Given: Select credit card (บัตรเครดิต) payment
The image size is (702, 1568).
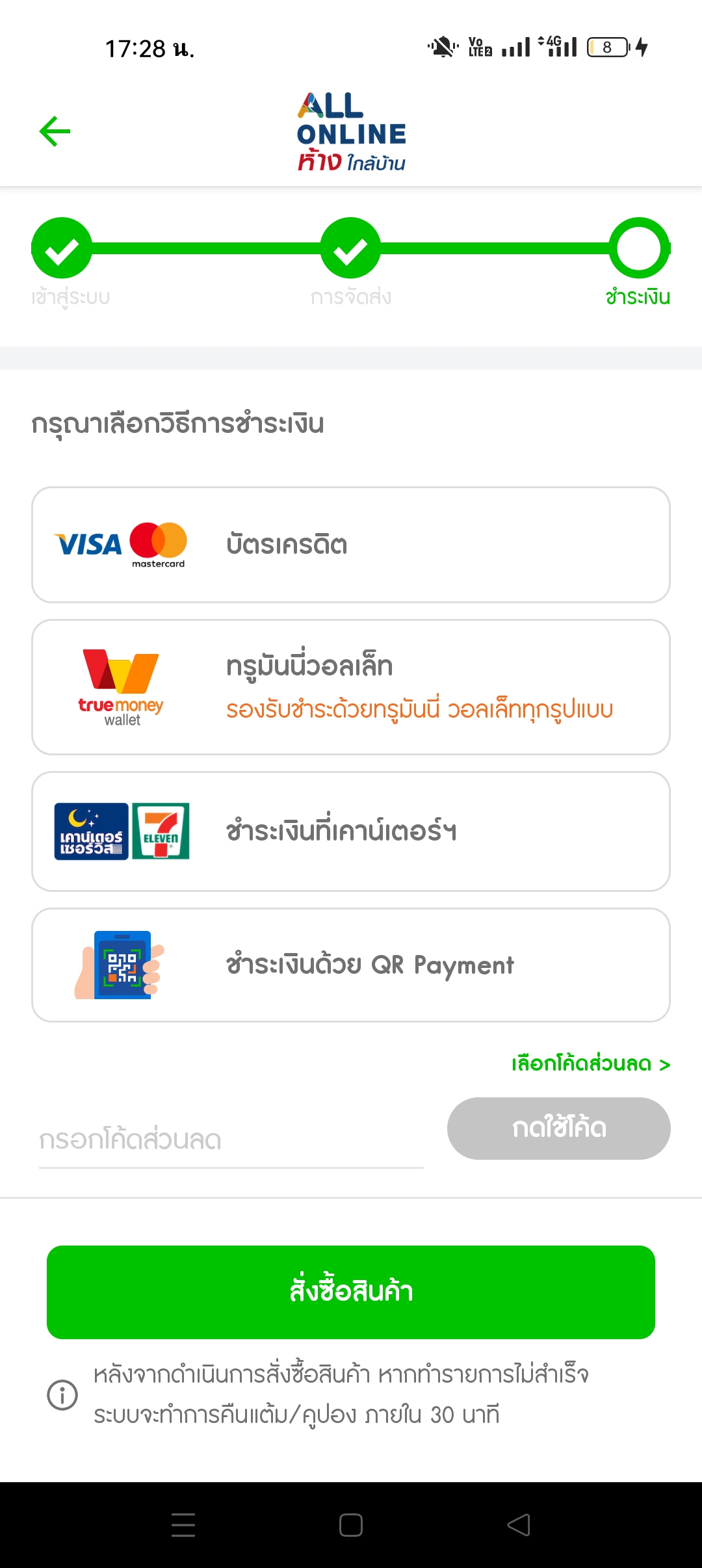Looking at the screenshot, I should pyautogui.click(x=351, y=545).
